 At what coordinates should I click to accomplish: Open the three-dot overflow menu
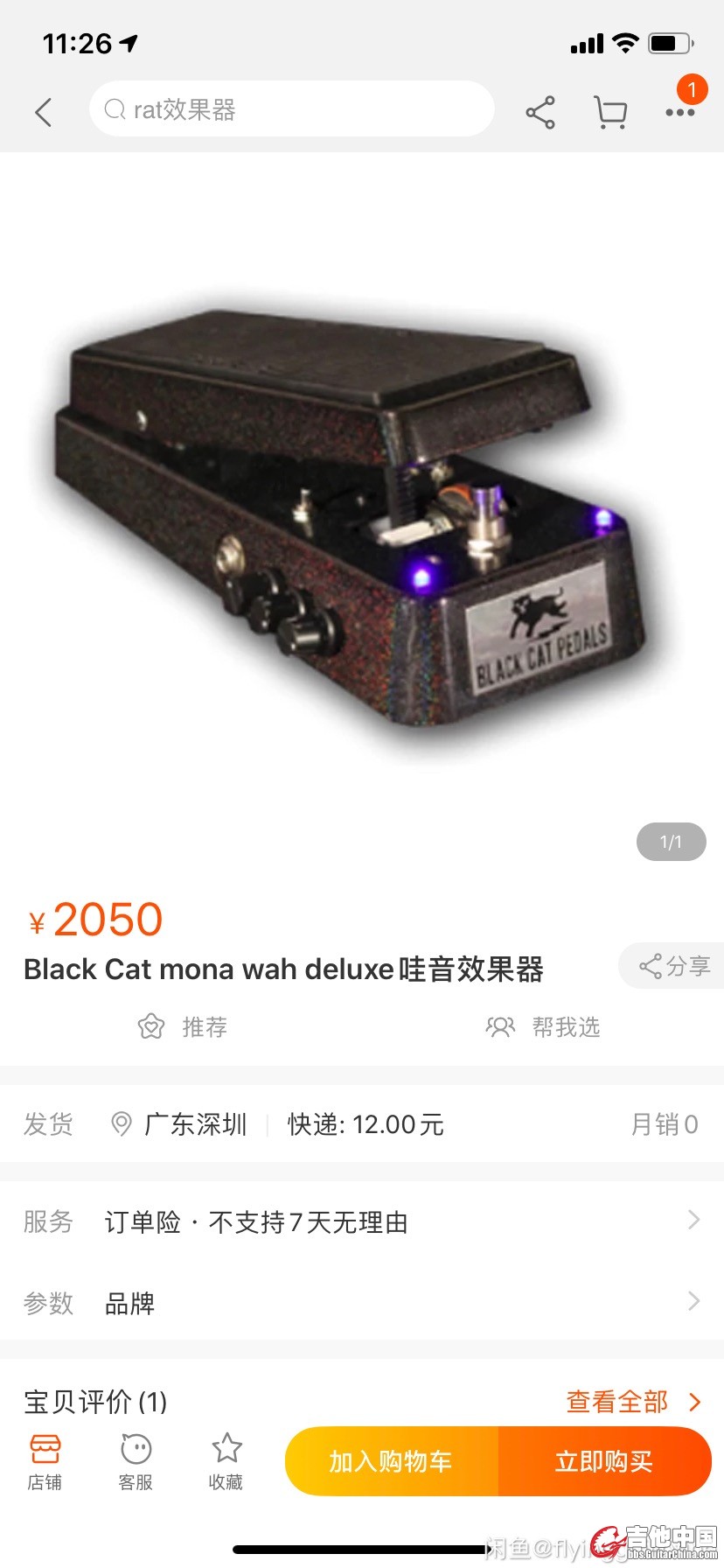pos(680,112)
